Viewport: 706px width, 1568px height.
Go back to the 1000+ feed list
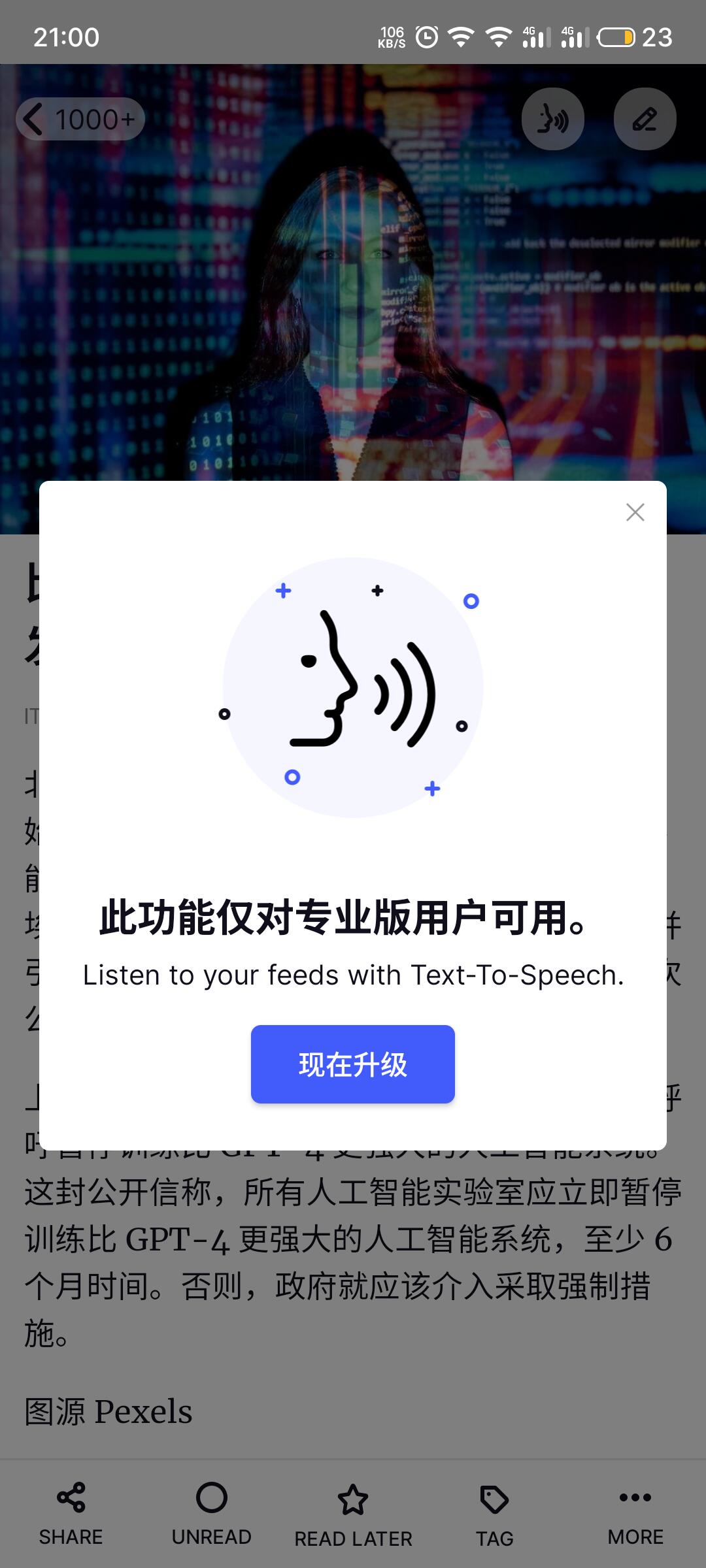point(80,120)
